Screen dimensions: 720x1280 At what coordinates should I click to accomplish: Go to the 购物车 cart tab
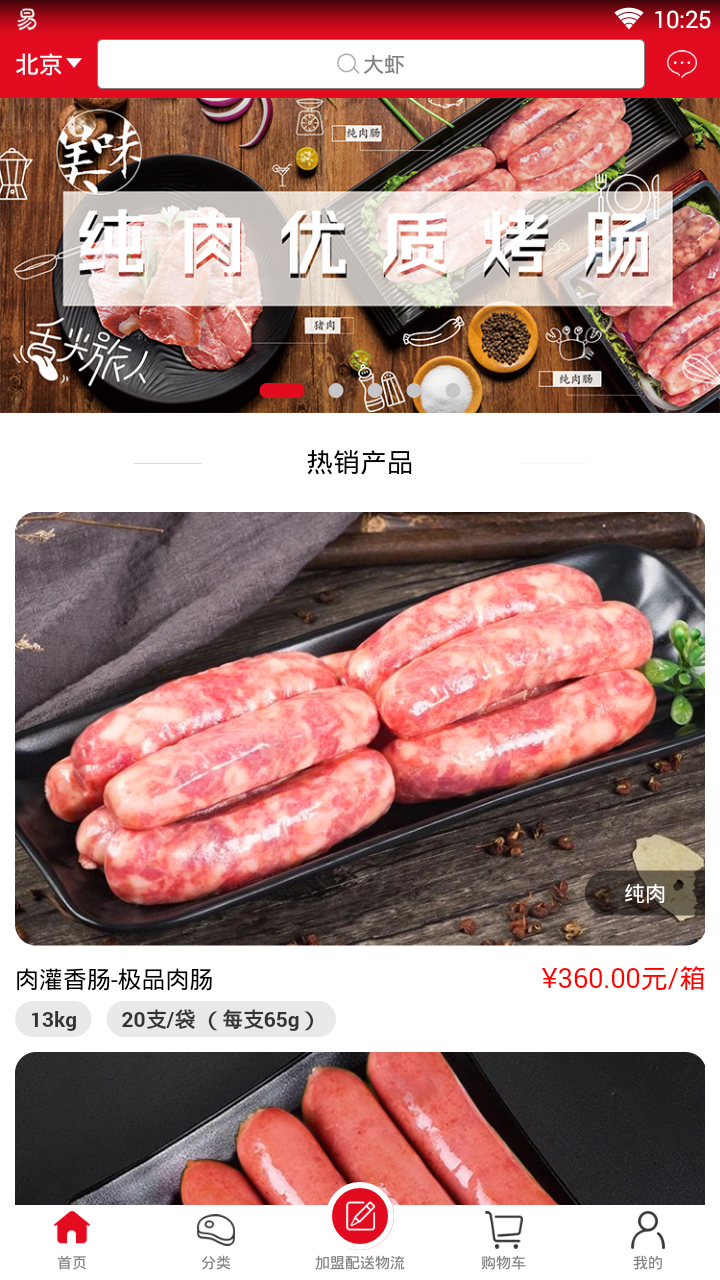(x=504, y=1240)
